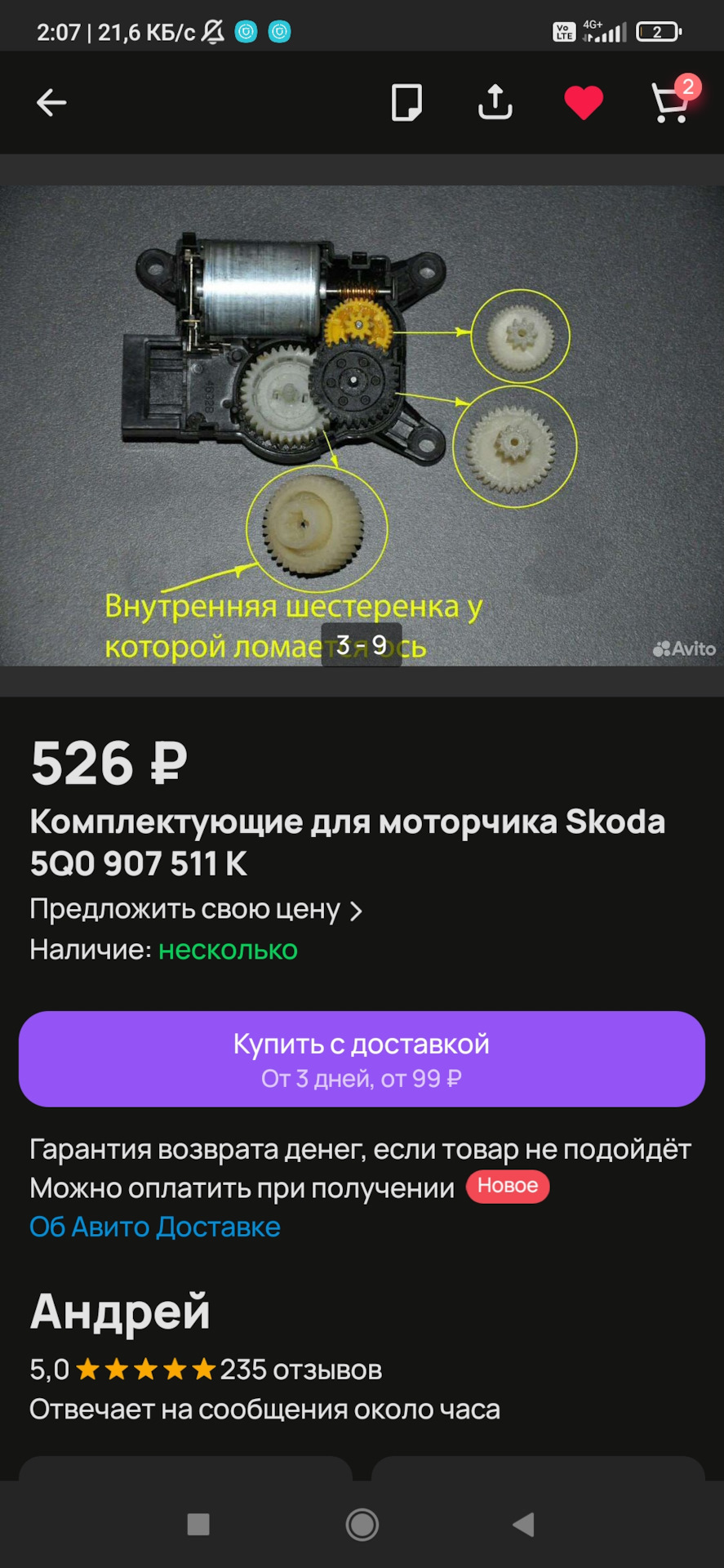
Task: Tap Купить с доставкой button
Action: [362, 1058]
